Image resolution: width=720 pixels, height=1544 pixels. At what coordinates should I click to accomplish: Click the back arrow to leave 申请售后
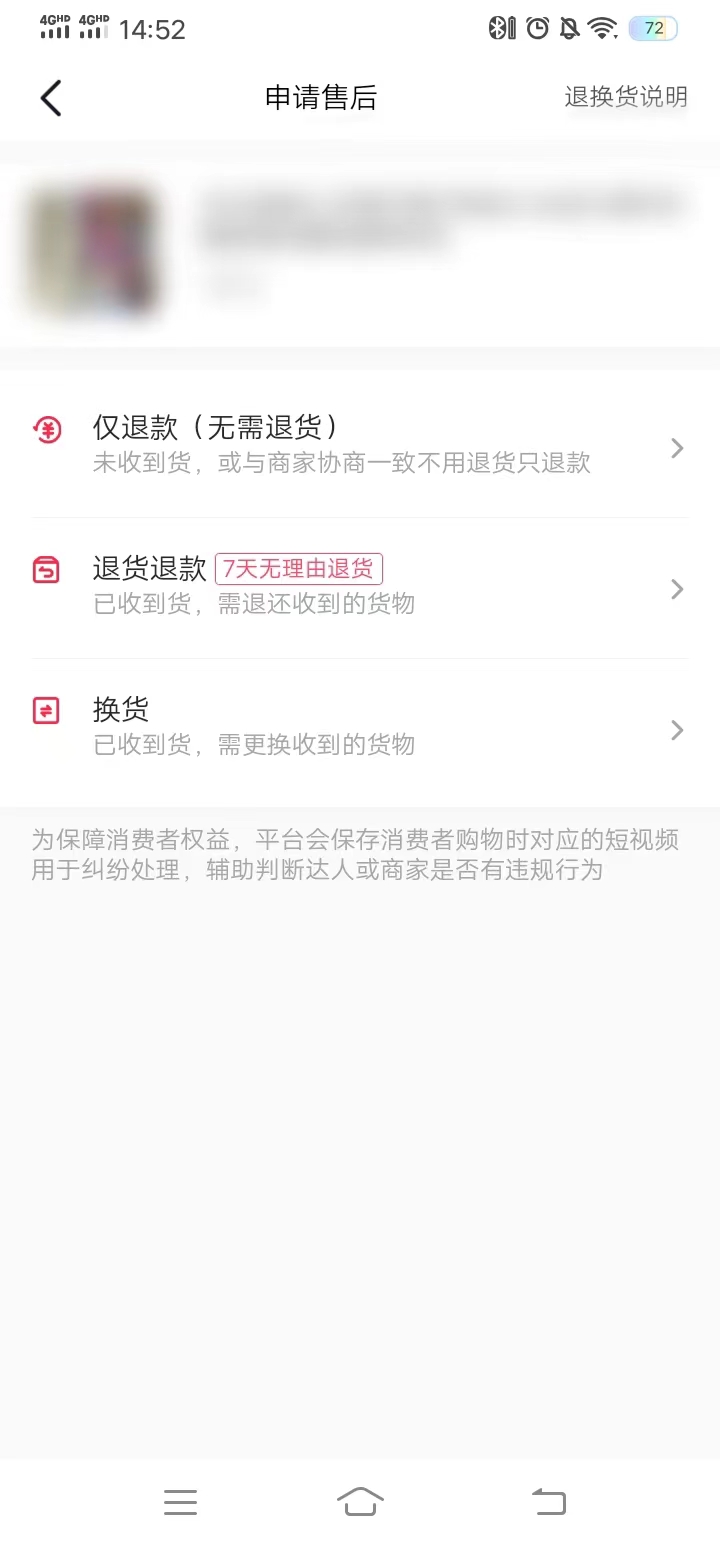click(x=50, y=97)
